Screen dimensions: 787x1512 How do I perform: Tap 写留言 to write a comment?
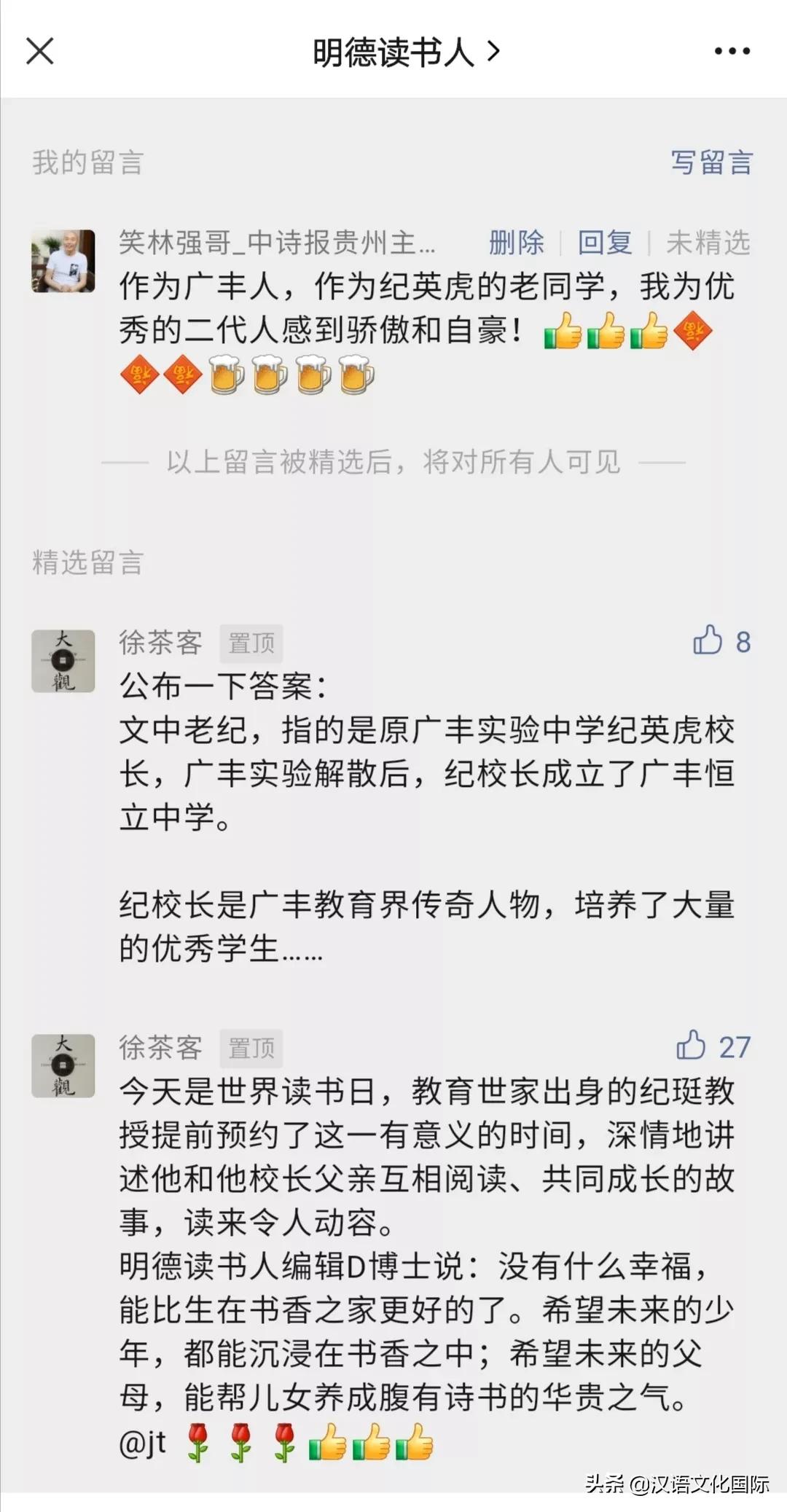point(710,165)
